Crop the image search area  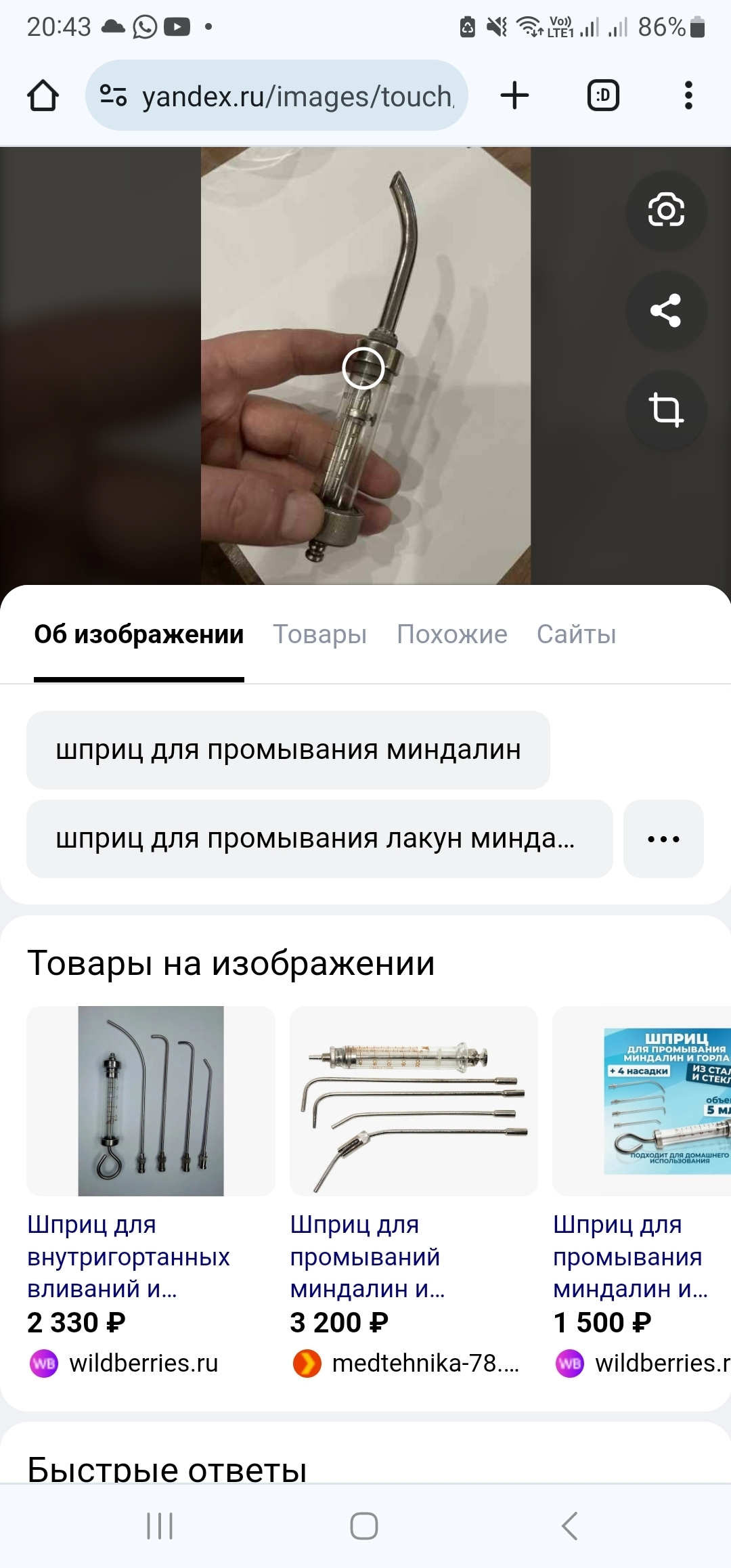pyautogui.click(x=666, y=410)
